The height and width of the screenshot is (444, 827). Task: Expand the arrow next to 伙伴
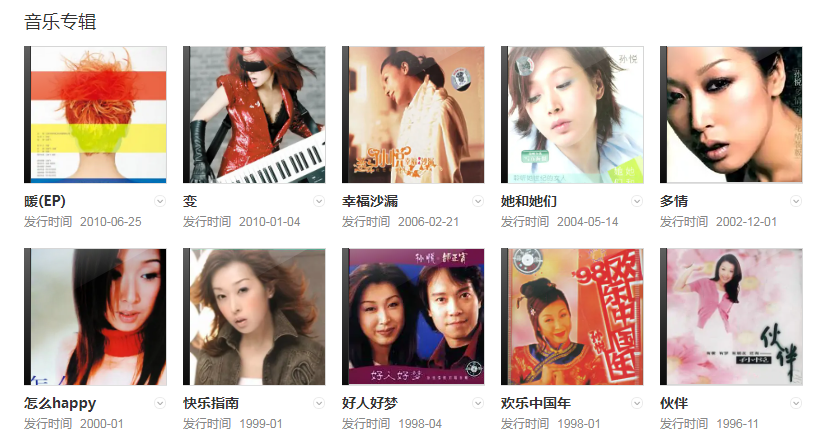pos(796,403)
